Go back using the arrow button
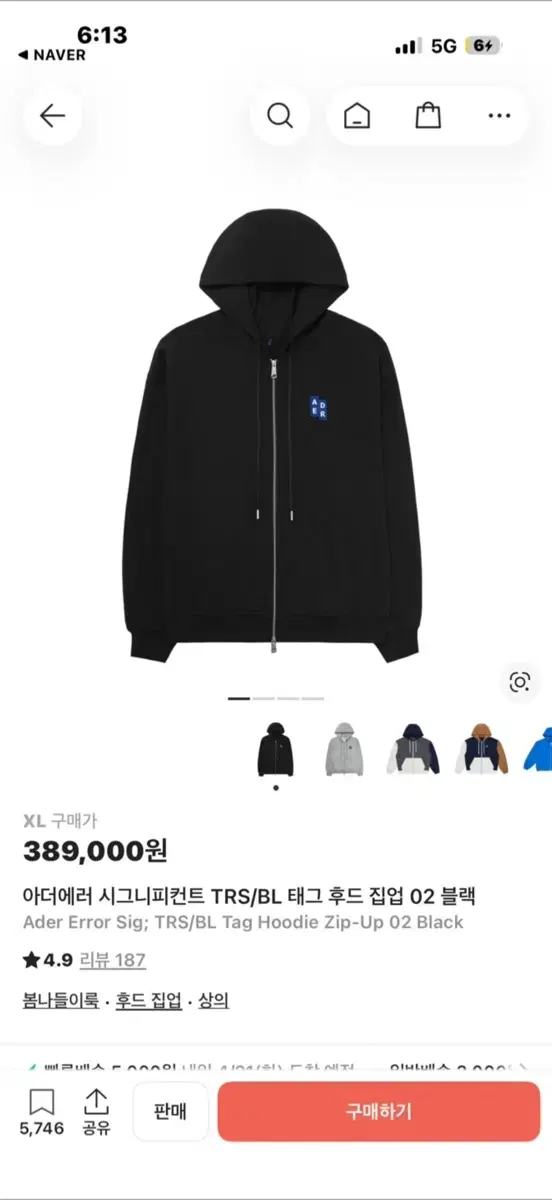 coord(52,116)
